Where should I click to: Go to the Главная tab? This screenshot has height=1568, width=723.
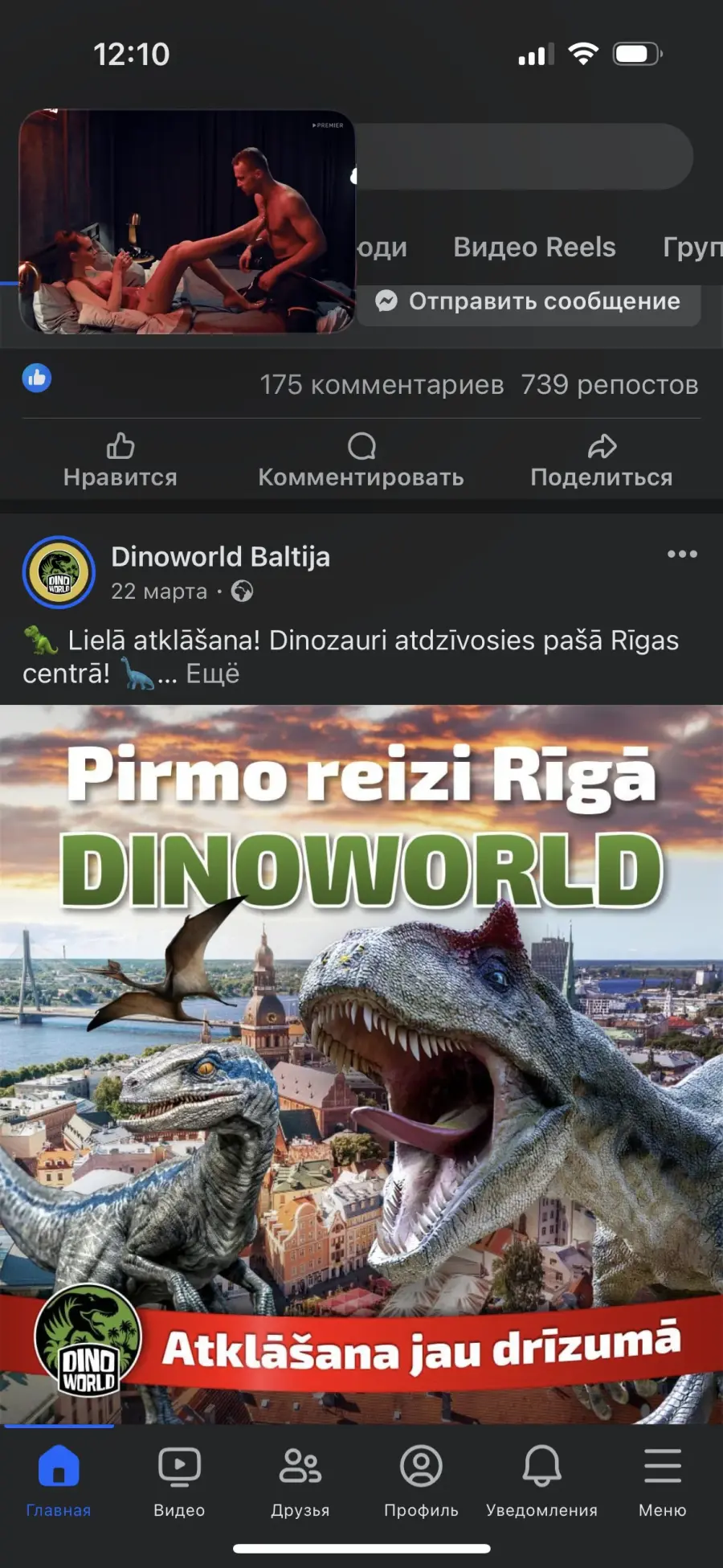pyautogui.click(x=59, y=1481)
